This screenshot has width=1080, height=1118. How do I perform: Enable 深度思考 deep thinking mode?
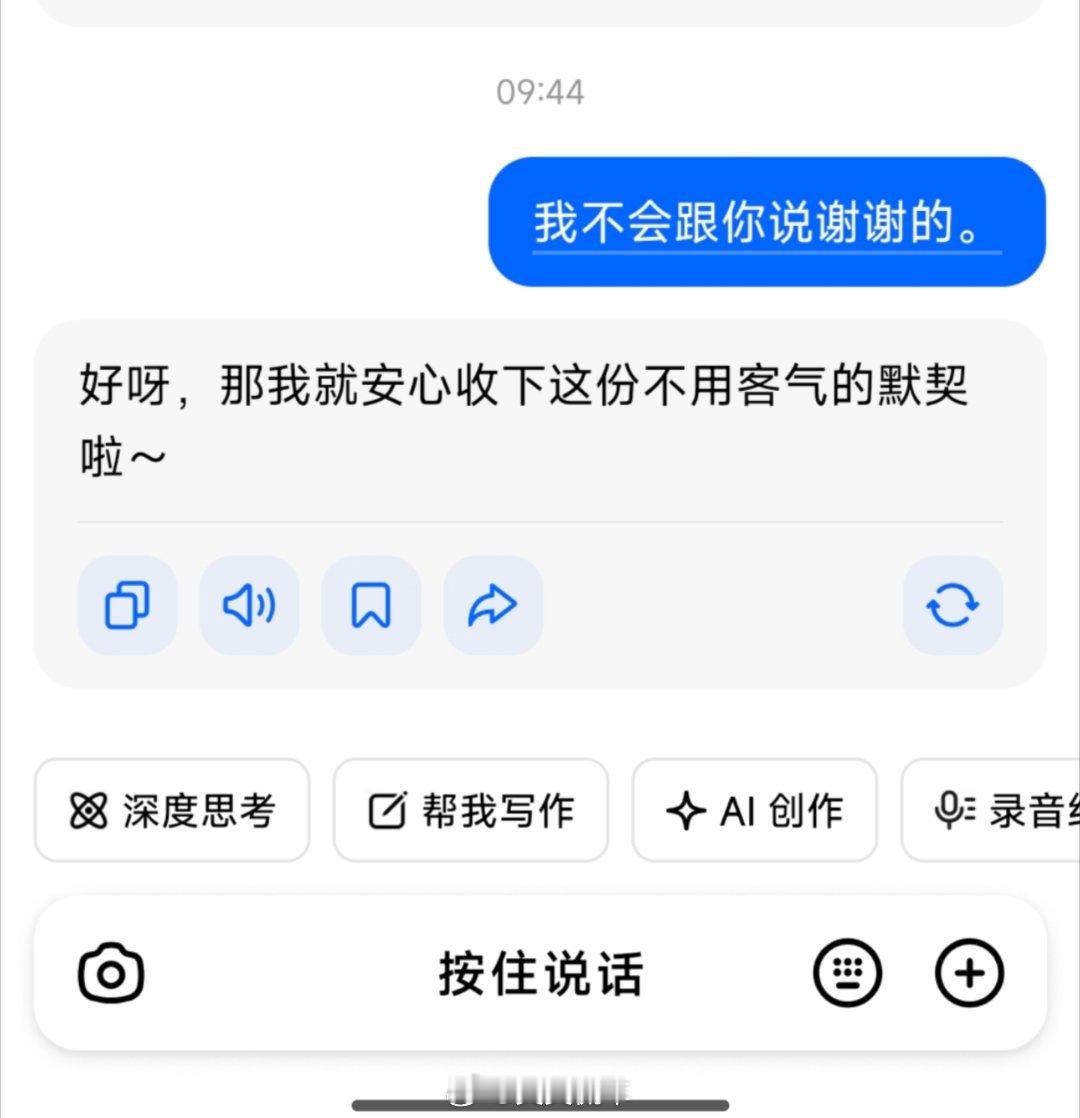(x=170, y=810)
